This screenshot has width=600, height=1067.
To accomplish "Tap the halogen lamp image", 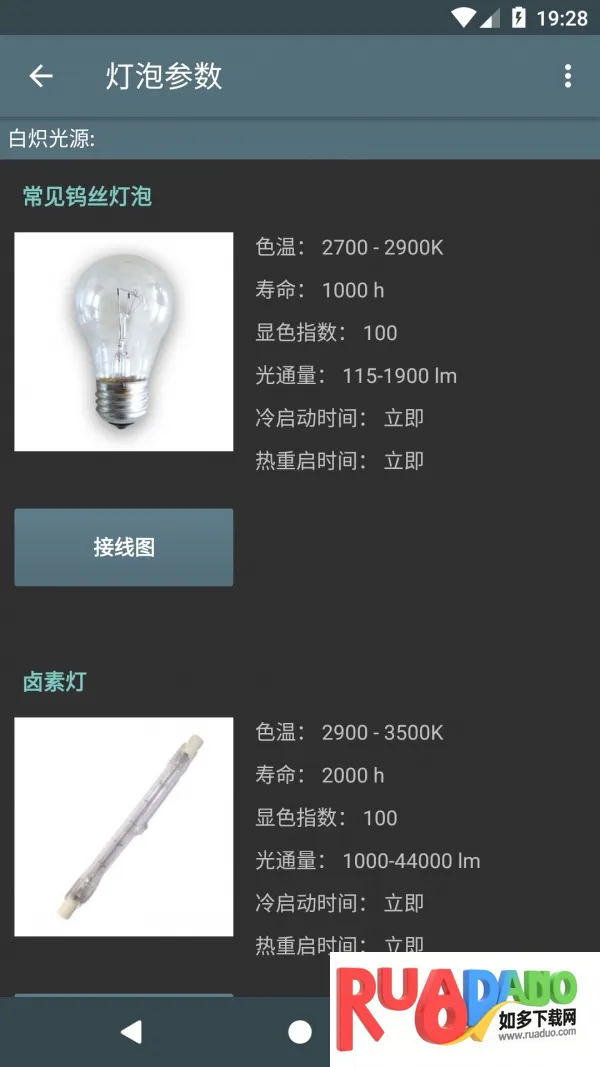I will tap(124, 826).
